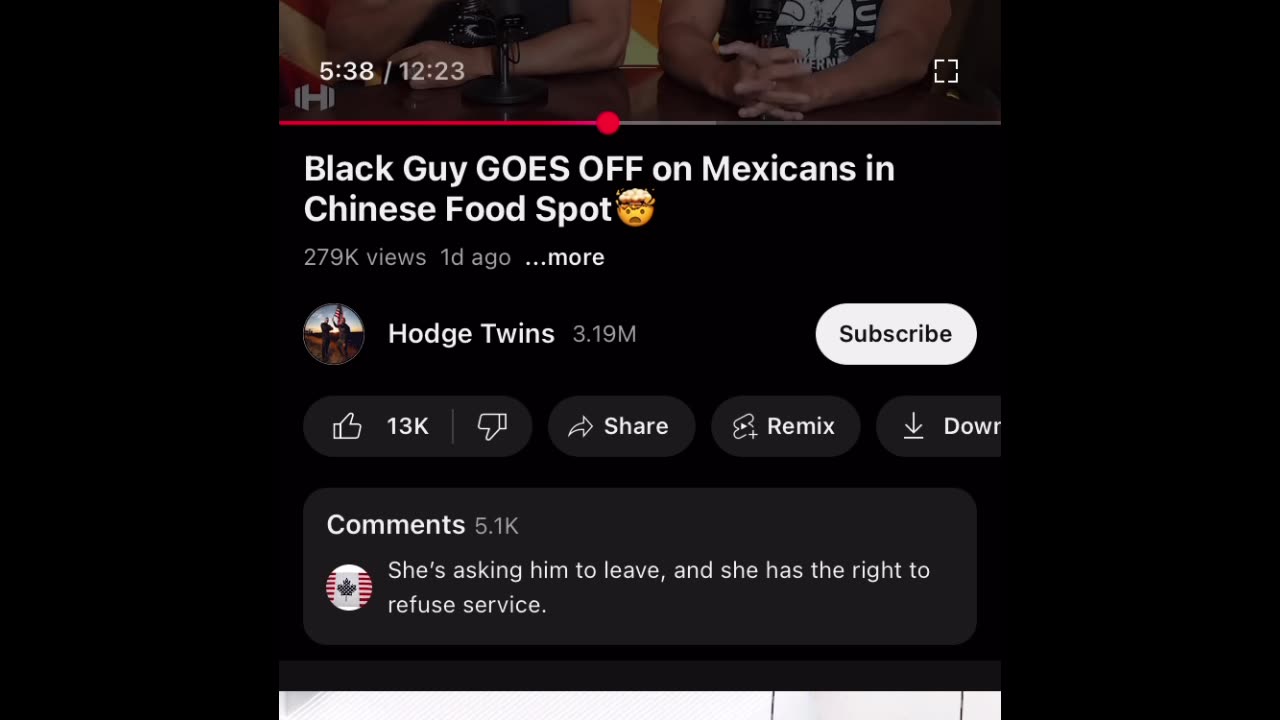The height and width of the screenshot is (720, 1280).
Task: Share this video
Action: (x=620, y=426)
